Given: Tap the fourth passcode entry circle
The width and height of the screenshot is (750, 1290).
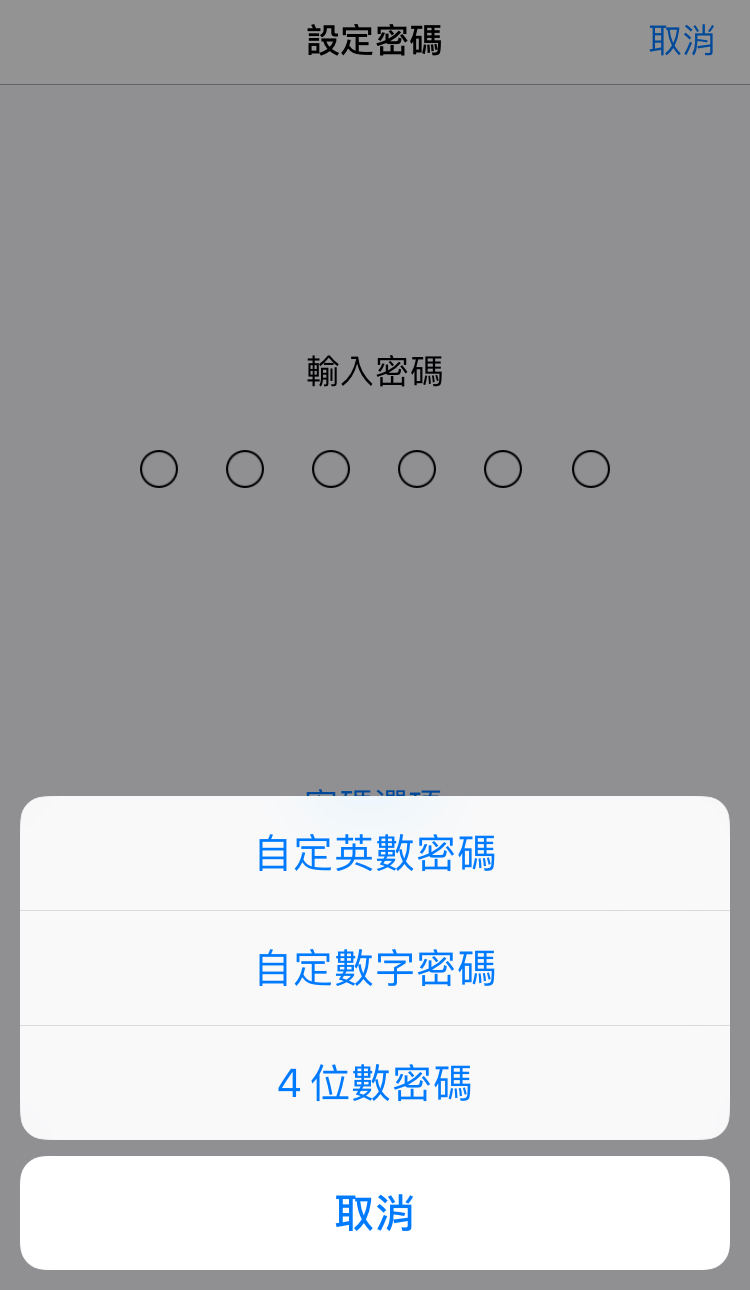Looking at the screenshot, I should (417, 469).
